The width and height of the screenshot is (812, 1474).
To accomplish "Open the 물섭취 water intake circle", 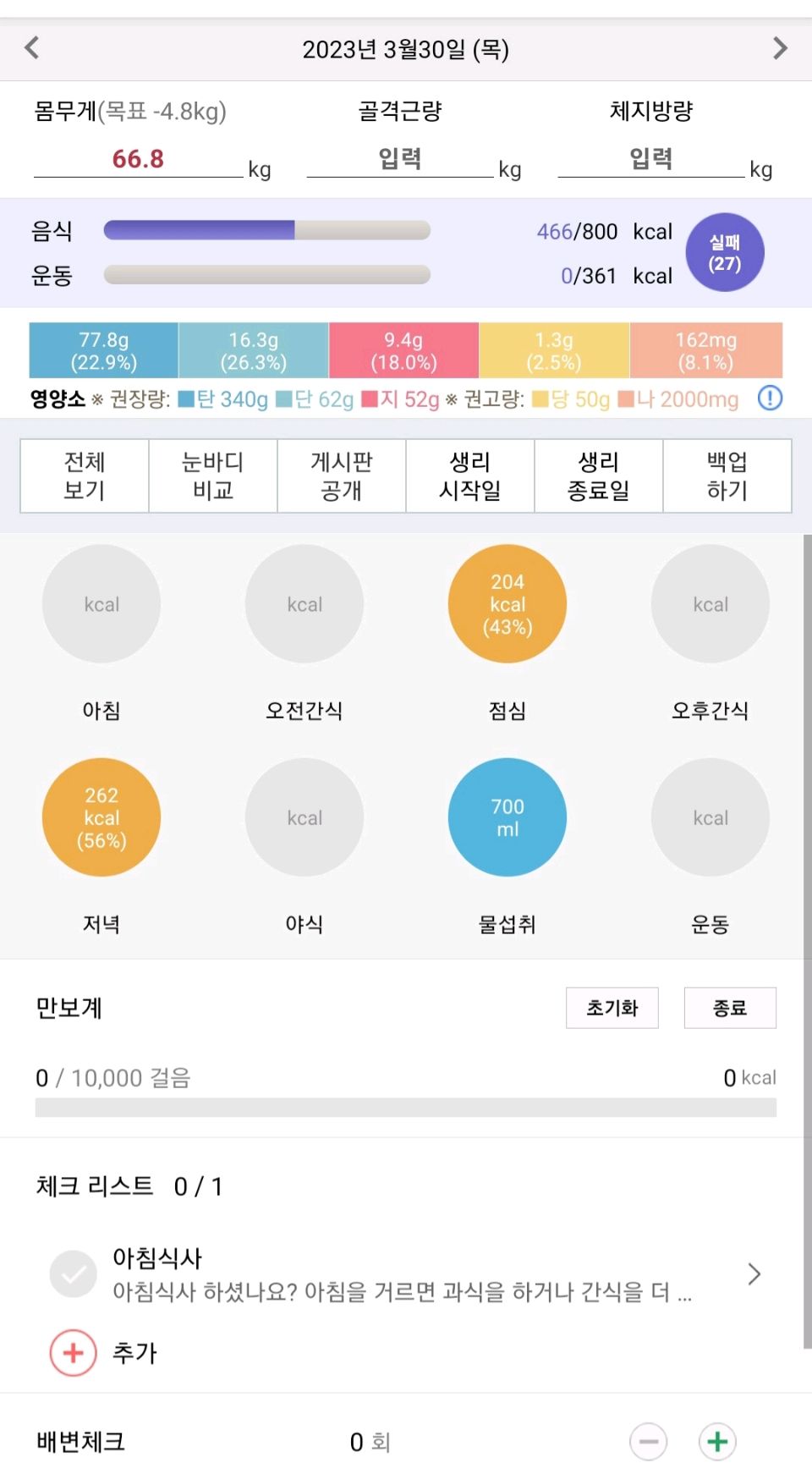I will (x=507, y=817).
